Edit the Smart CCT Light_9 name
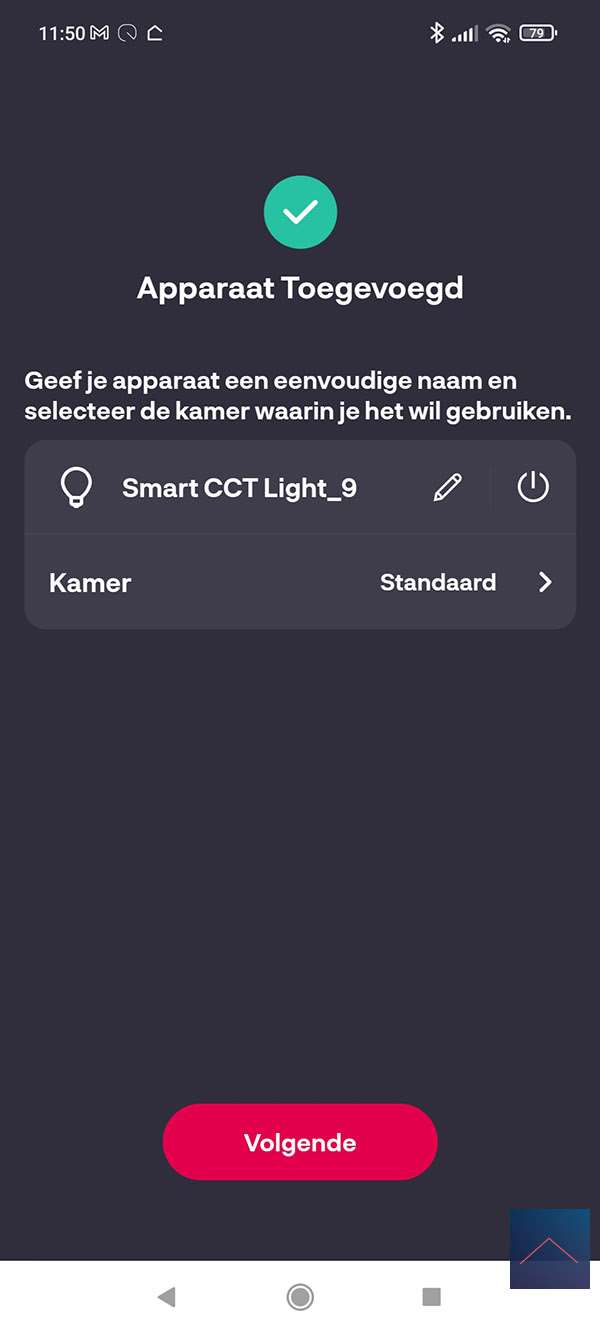The height and width of the screenshot is (1333, 600). [448, 488]
